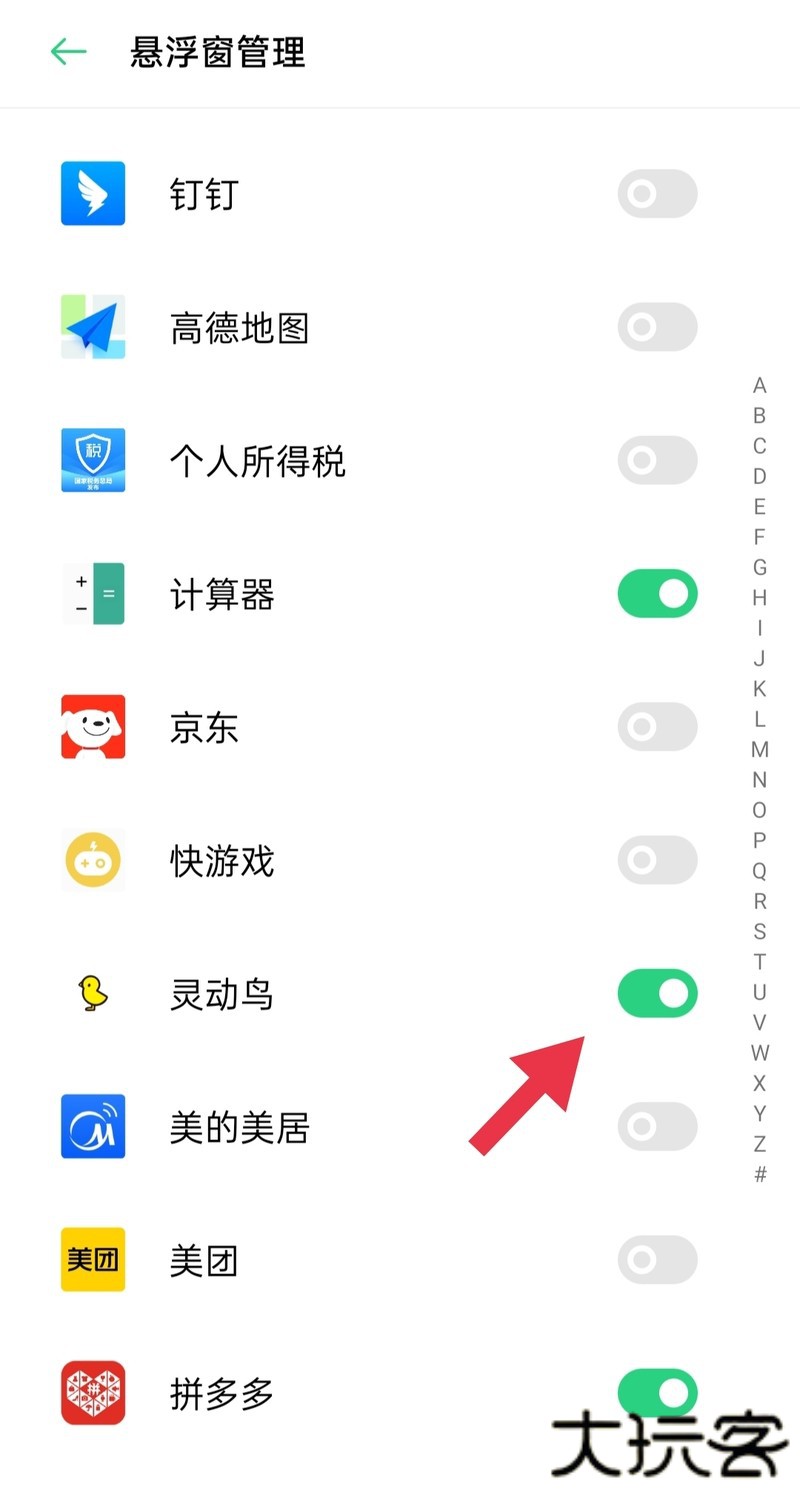Image resolution: width=800 pixels, height=1497 pixels.
Task: Open the 美的美居 Midea app icon
Action: [x=92, y=1126]
